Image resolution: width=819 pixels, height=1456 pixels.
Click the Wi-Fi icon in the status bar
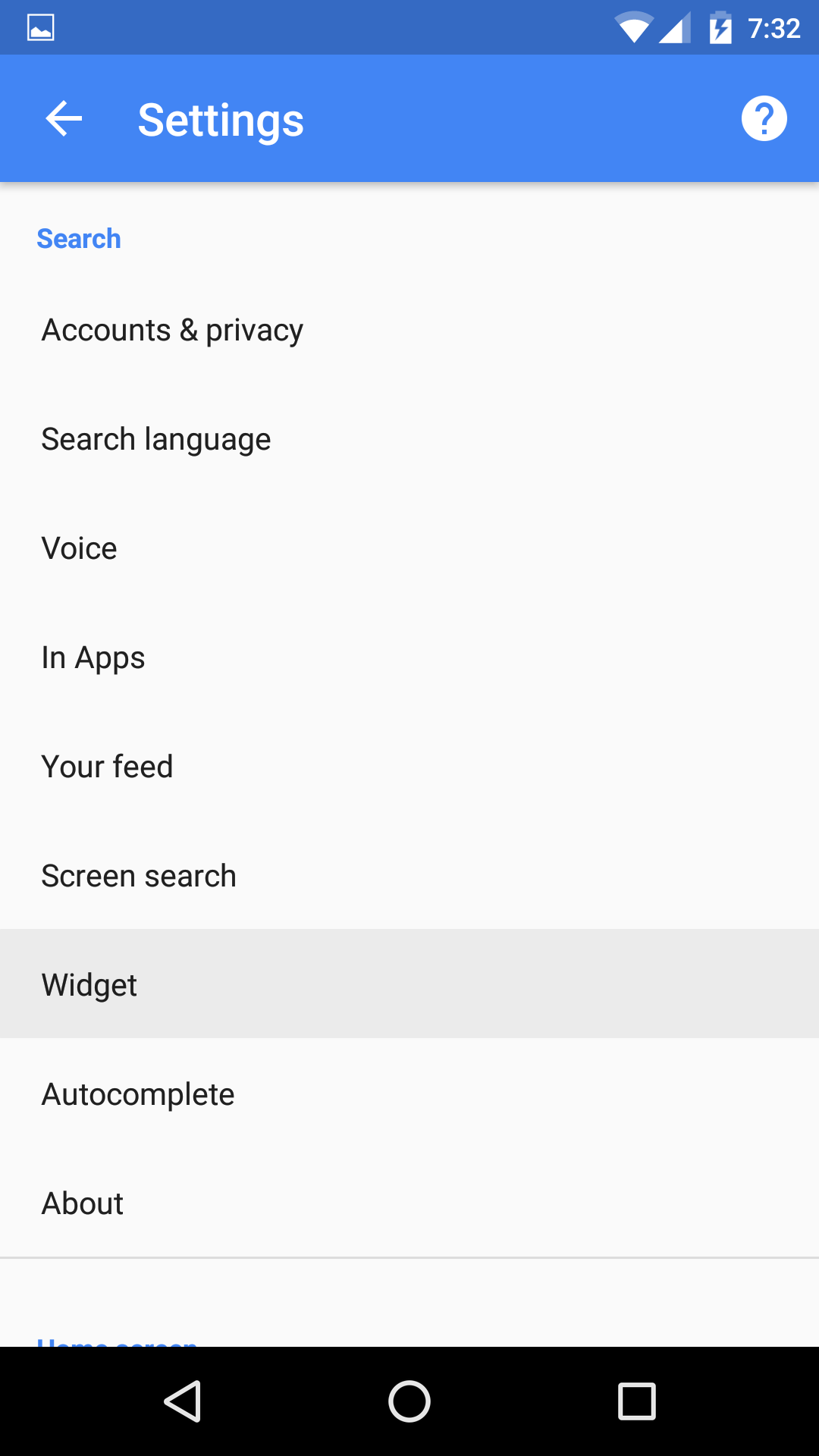[x=633, y=27]
